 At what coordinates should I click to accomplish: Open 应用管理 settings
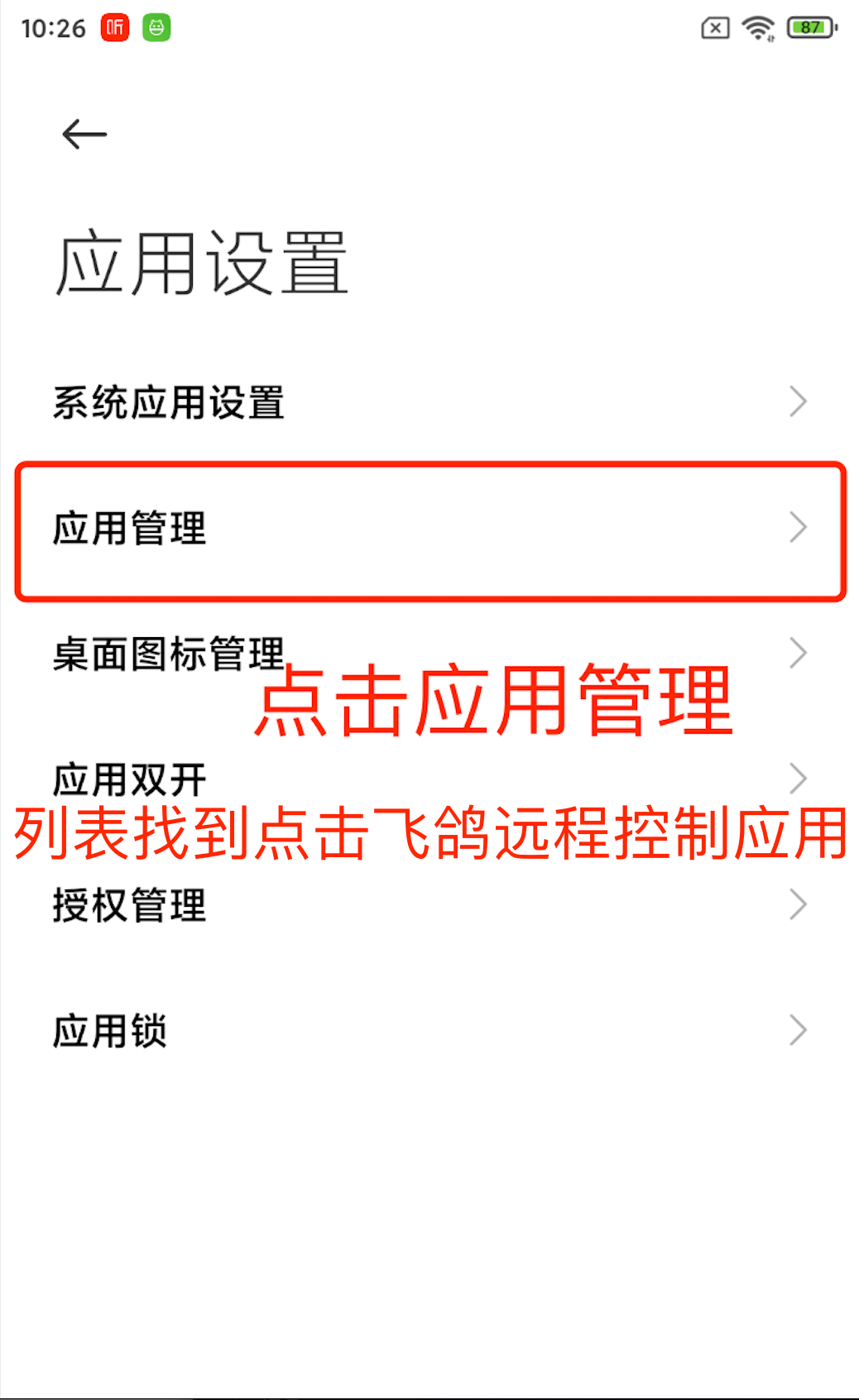click(x=429, y=530)
